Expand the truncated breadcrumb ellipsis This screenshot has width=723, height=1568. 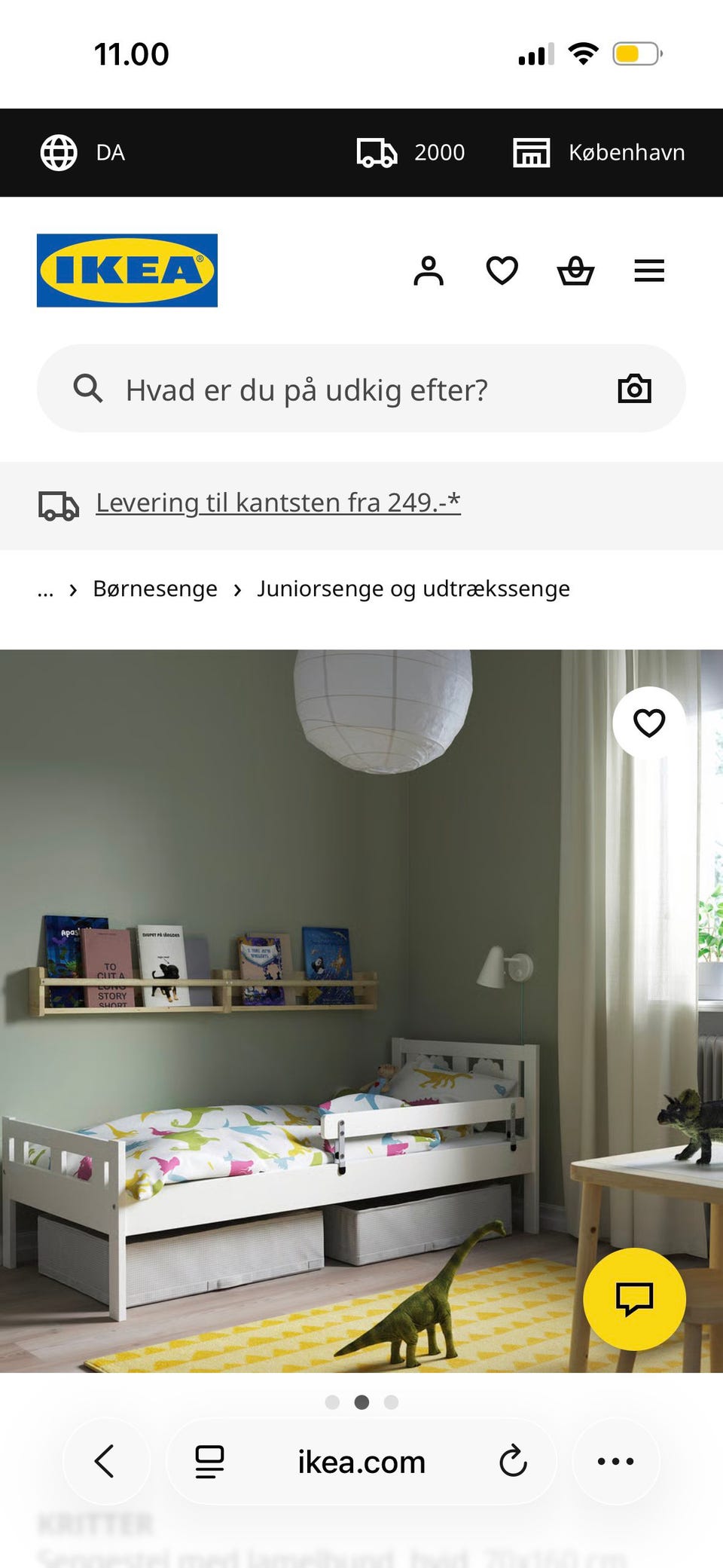pyautogui.click(x=45, y=588)
